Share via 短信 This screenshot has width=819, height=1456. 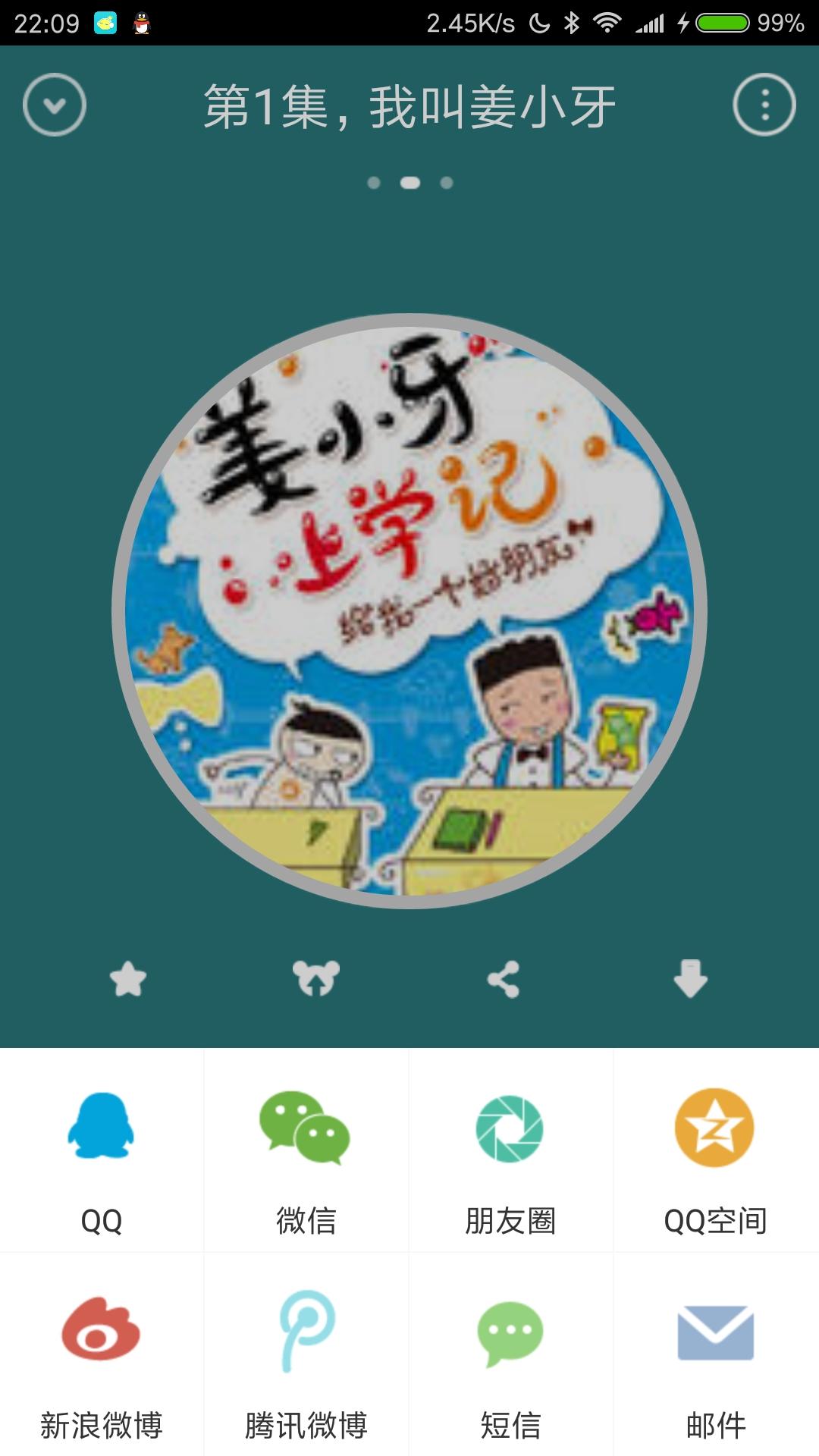[510, 1354]
